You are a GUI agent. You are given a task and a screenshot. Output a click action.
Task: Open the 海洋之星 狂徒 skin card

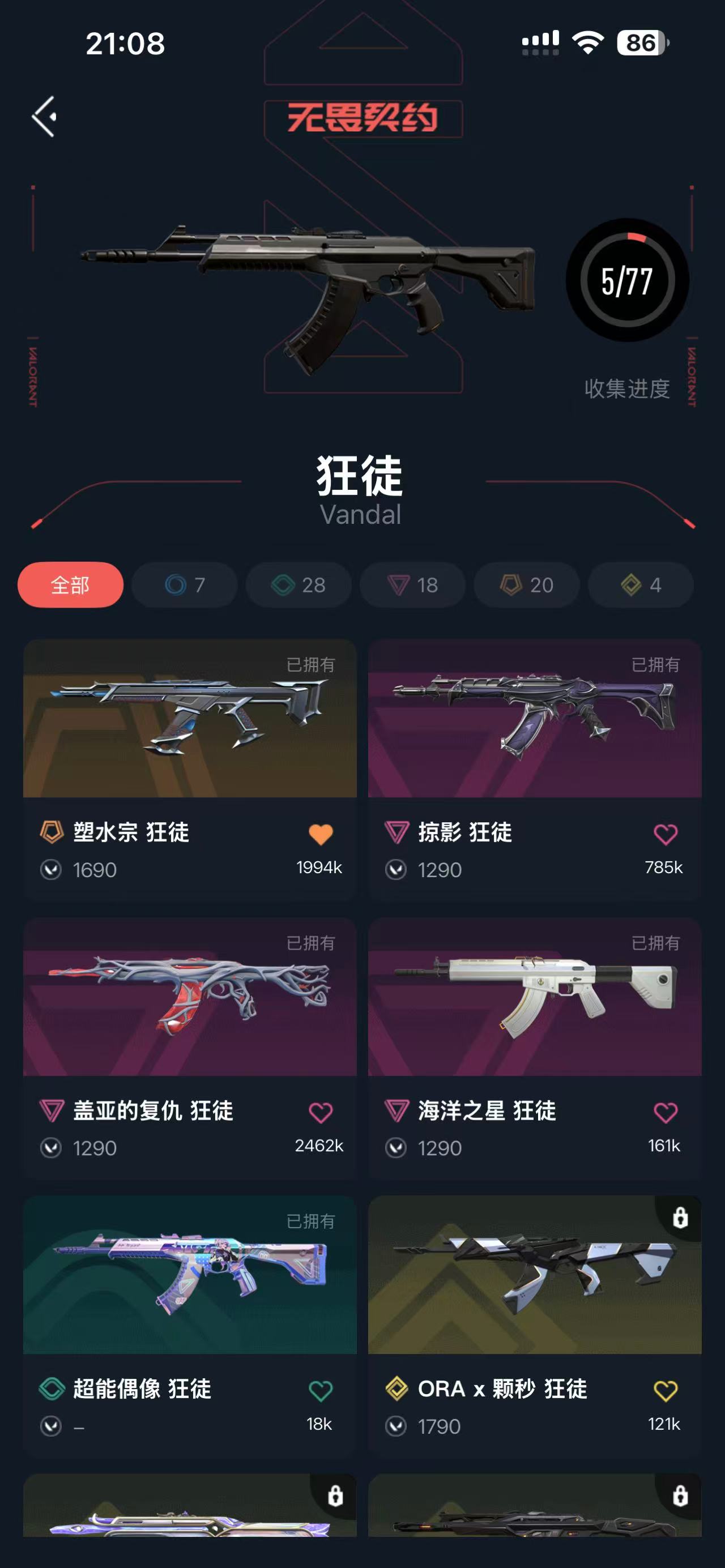click(535, 1048)
